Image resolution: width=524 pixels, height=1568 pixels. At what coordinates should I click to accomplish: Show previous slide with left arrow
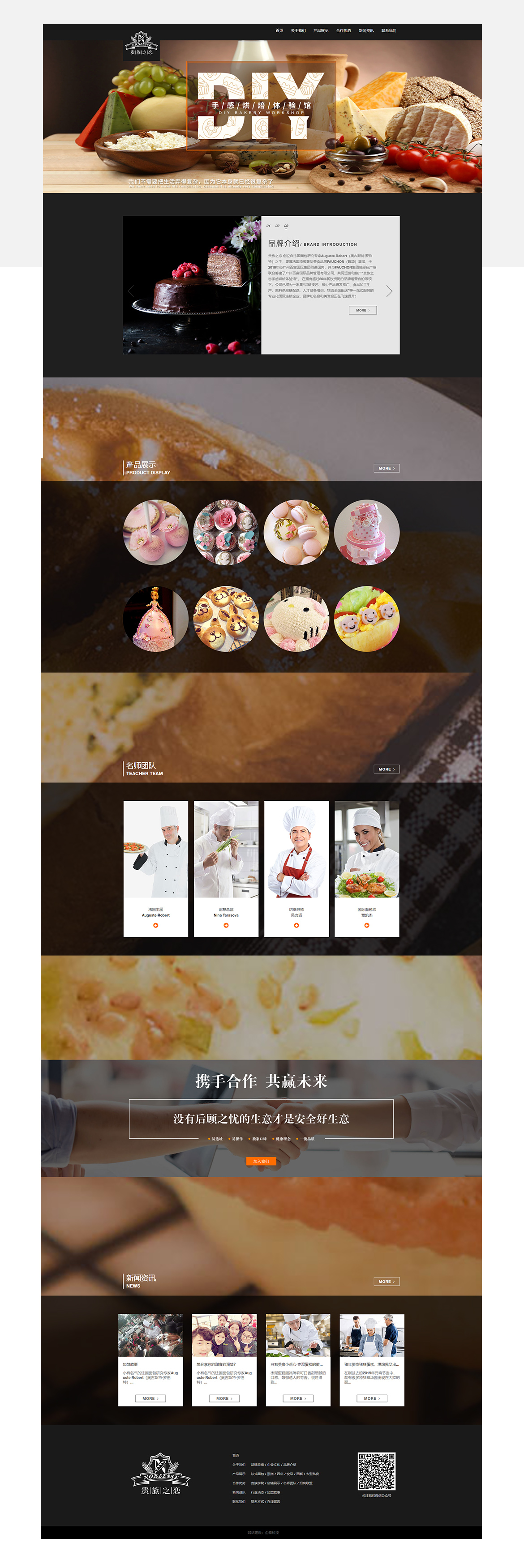131,291
